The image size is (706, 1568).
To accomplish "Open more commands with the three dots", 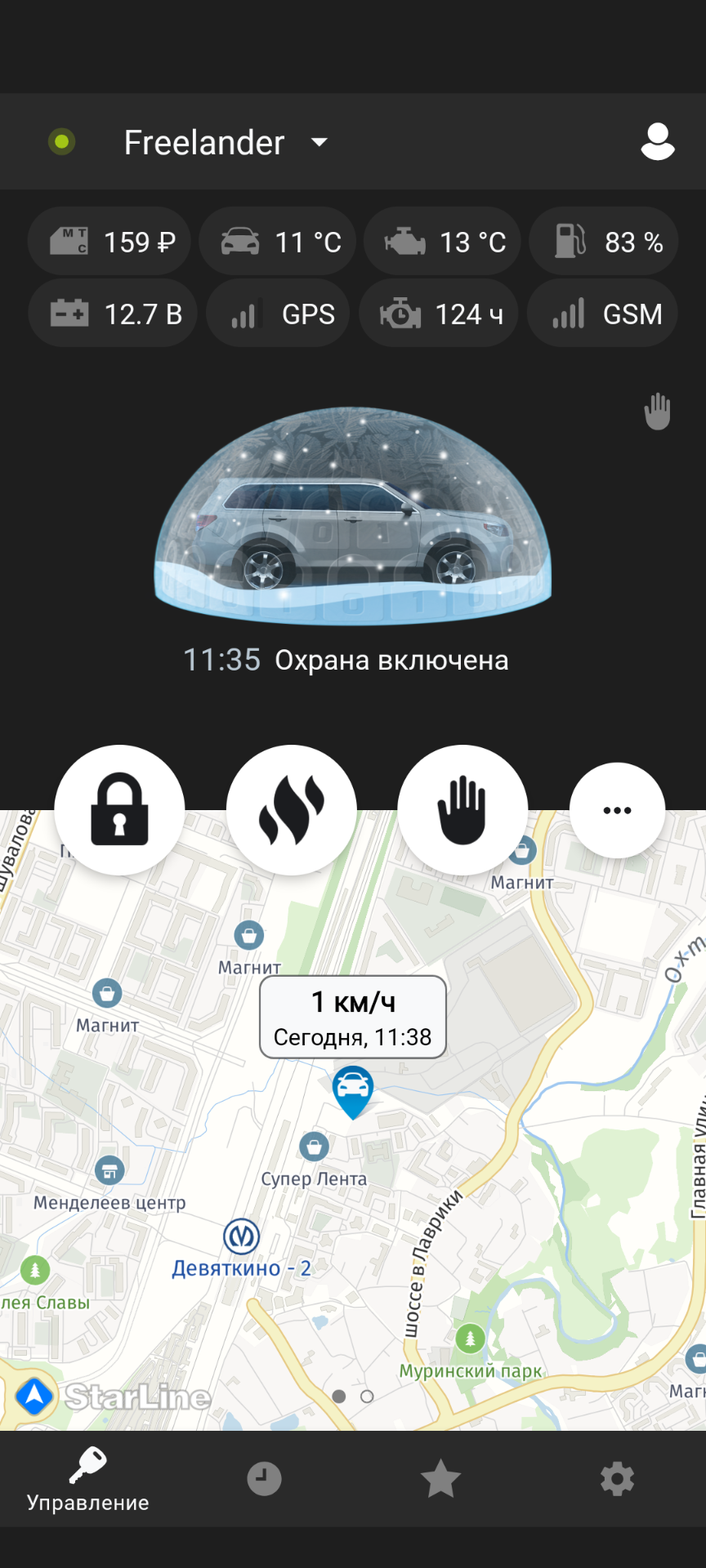I will [x=617, y=810].
